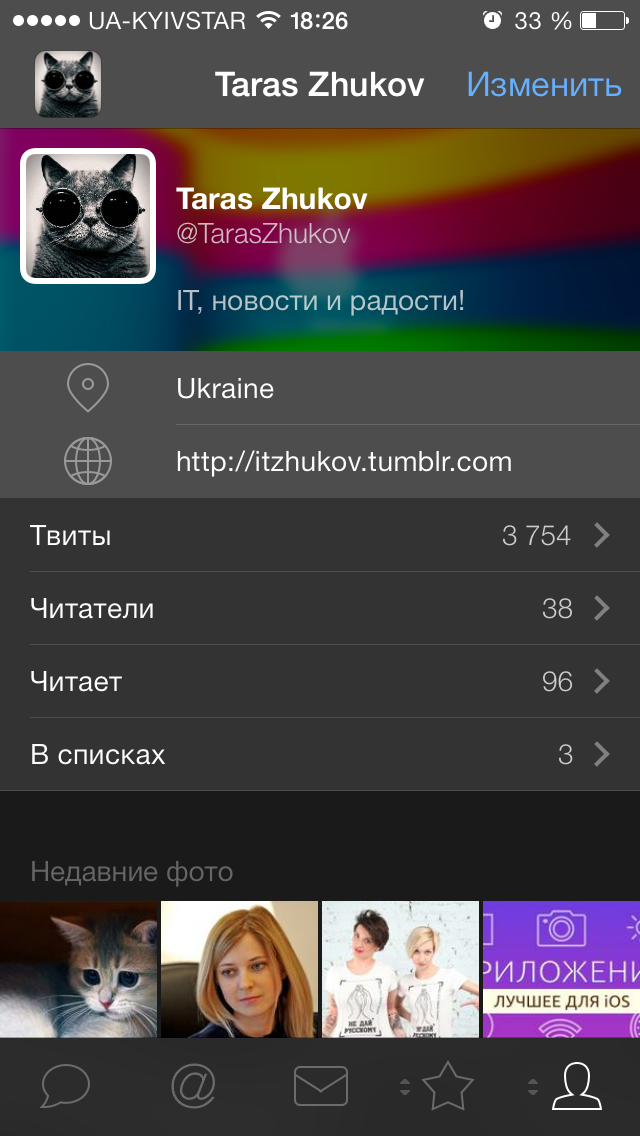
Task: Switch to the favorites star tab
Action: [447, 1086]
